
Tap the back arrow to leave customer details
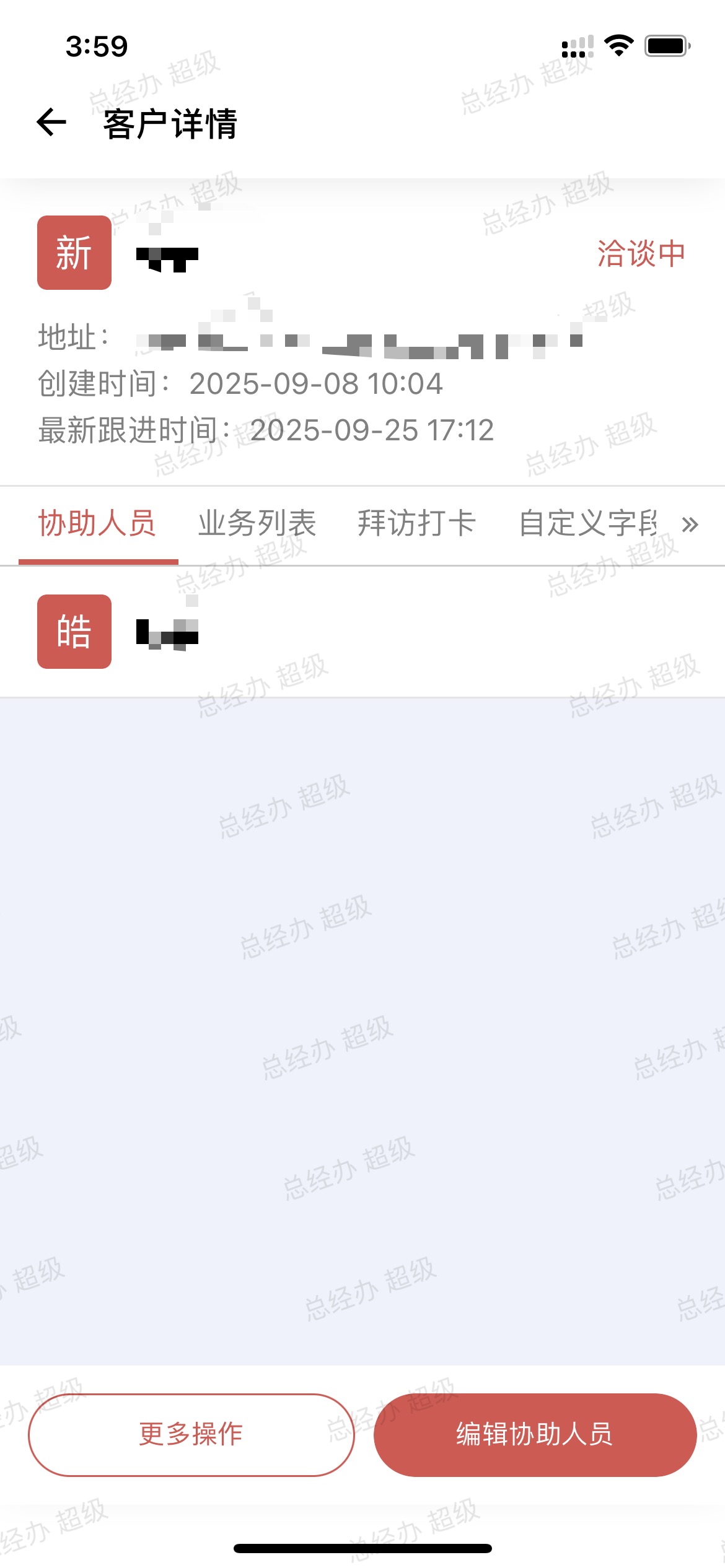point(51,122)
